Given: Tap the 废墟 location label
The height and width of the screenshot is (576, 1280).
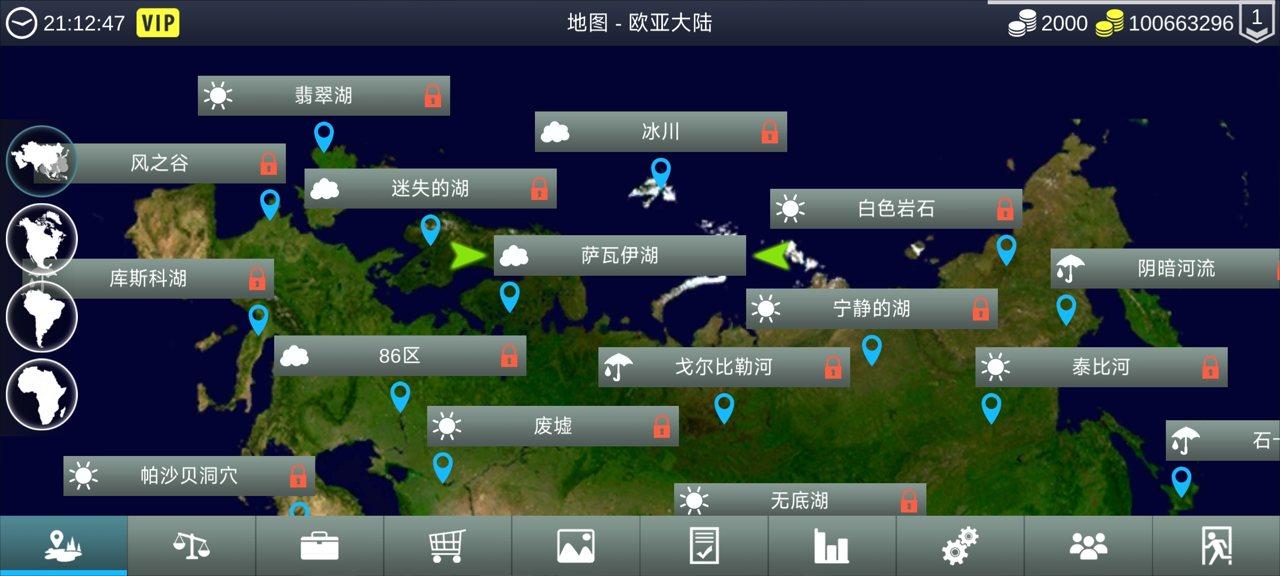Looking at the screenshot, I should (552, 427).
